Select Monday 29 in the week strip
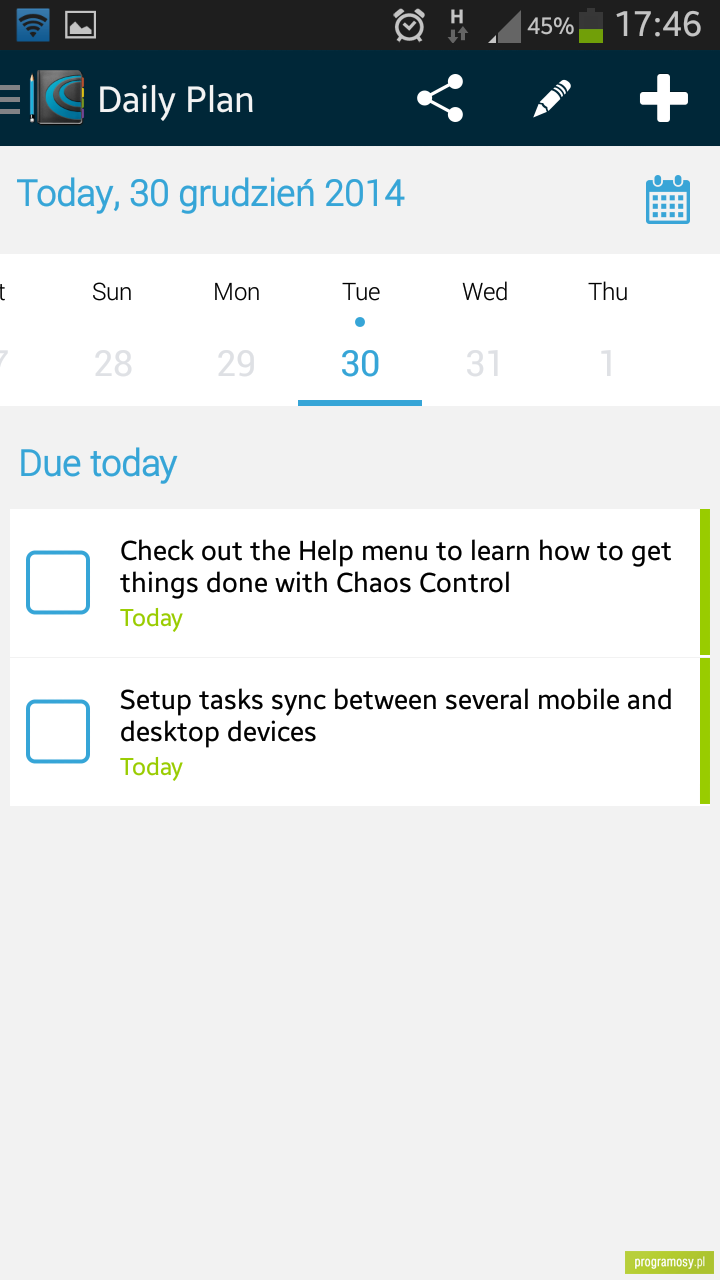The height and width of the screenshot is (1280, 720). 236,330
